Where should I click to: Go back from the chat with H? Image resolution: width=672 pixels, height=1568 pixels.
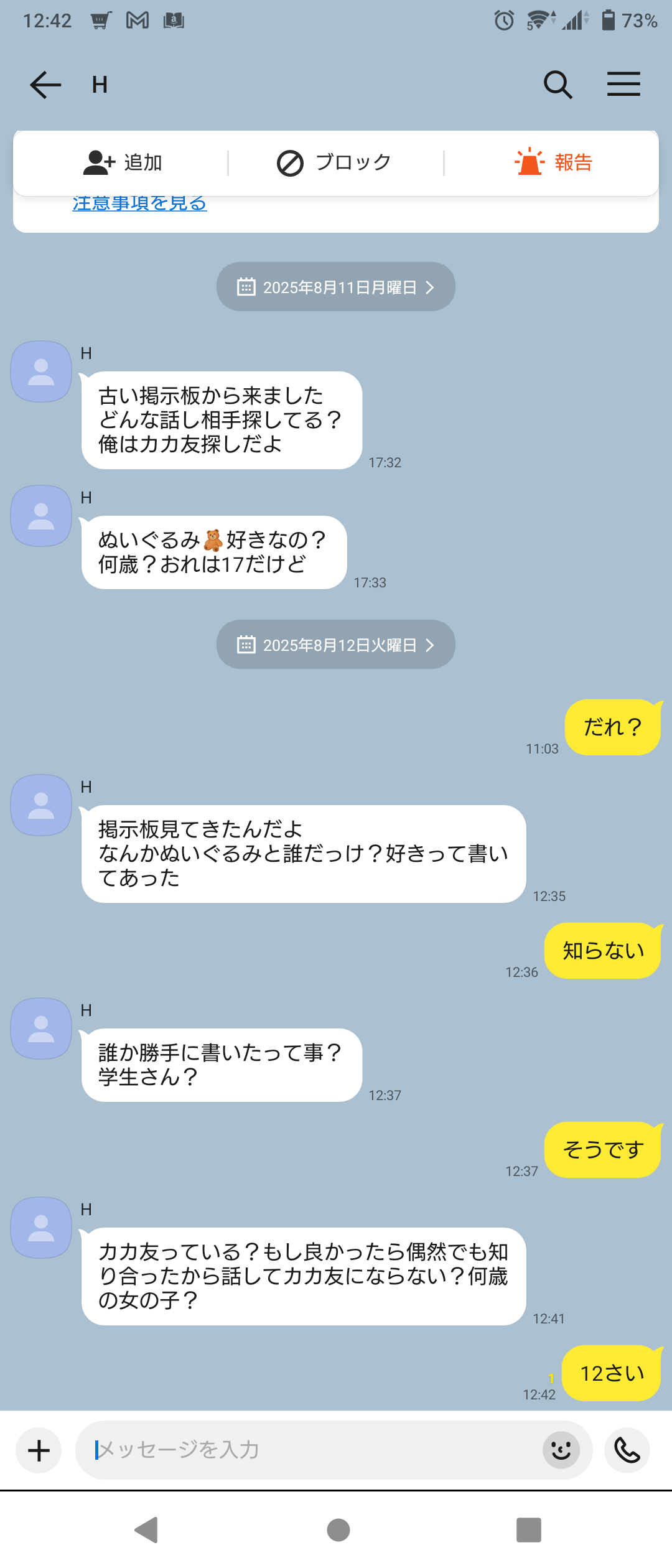[x=45, y=85]
